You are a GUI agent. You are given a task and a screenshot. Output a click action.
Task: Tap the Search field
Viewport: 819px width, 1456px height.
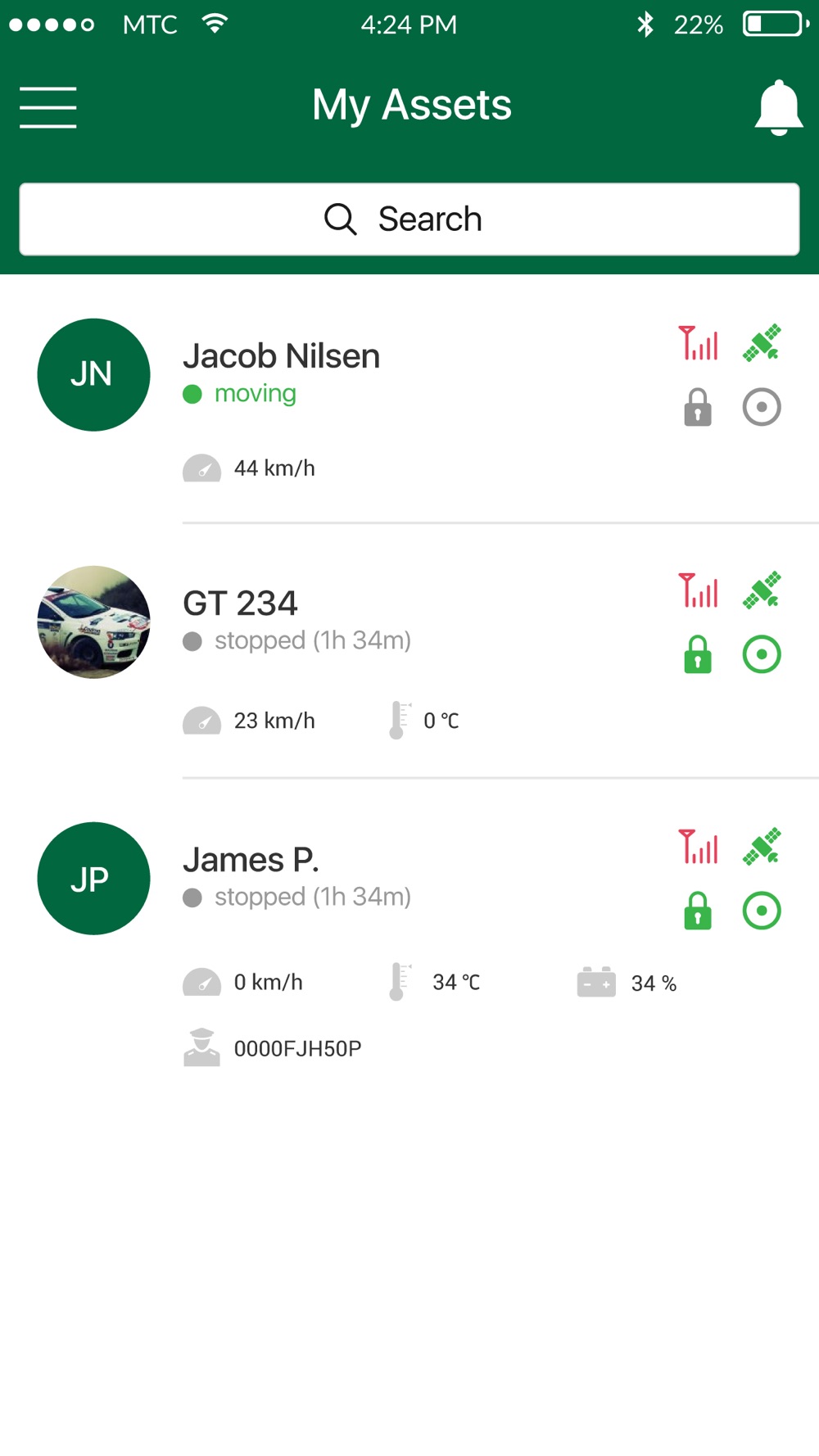pyautogui.click(x=409, y=219)
